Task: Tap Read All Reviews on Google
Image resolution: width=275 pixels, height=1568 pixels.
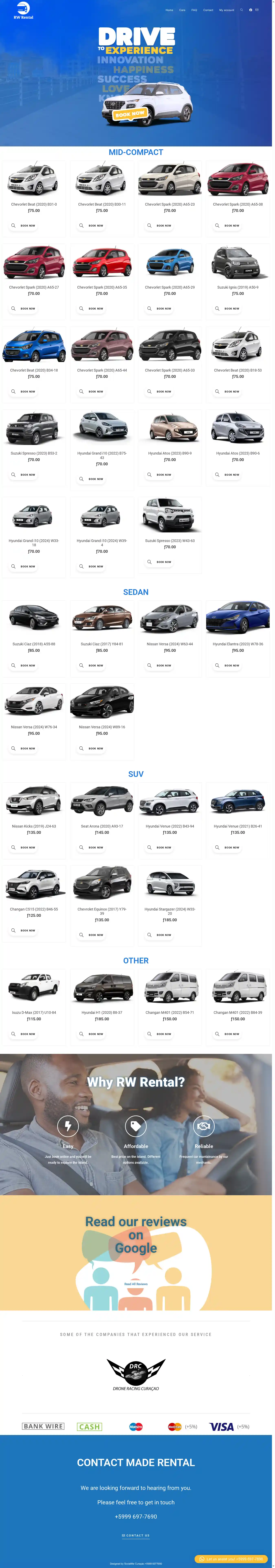Action: (136, 1284)
